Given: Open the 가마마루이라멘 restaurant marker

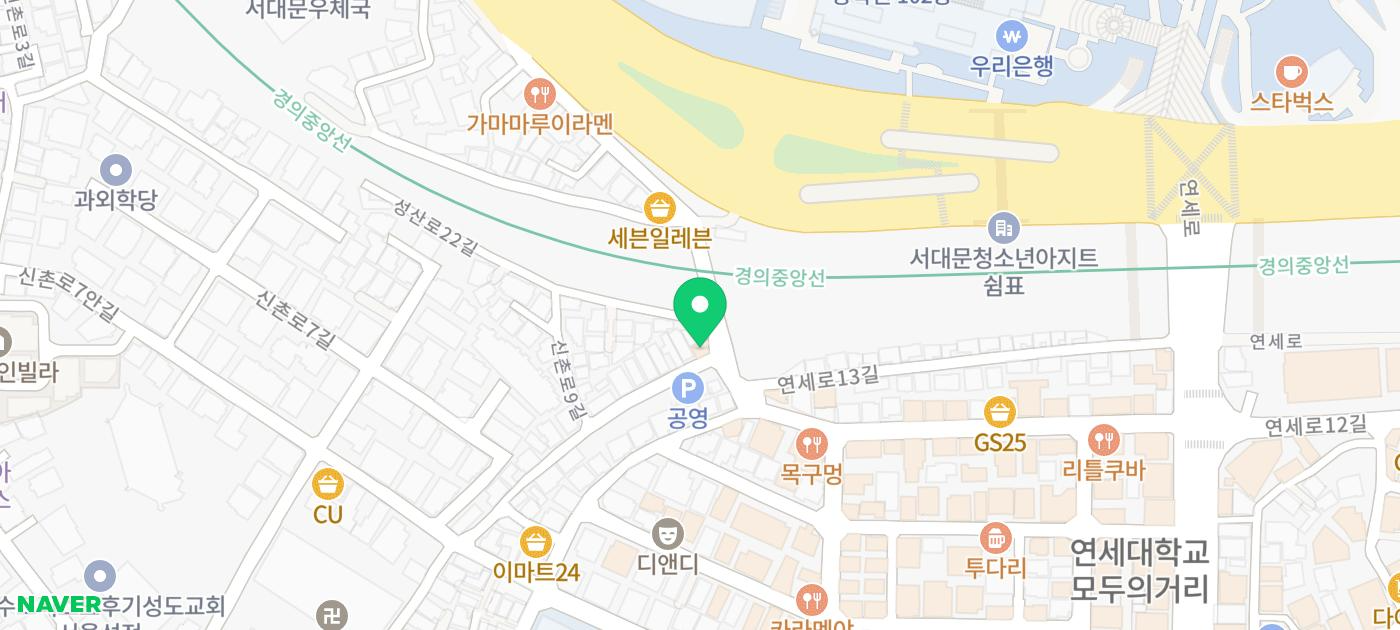Looking at the screenshot, I should point(540,95).
